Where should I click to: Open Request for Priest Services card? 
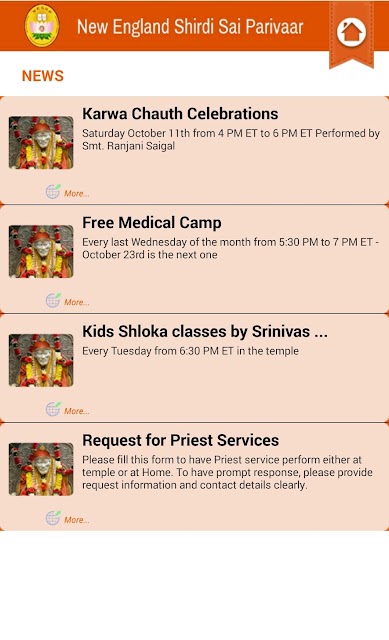[x=194, y=477]
